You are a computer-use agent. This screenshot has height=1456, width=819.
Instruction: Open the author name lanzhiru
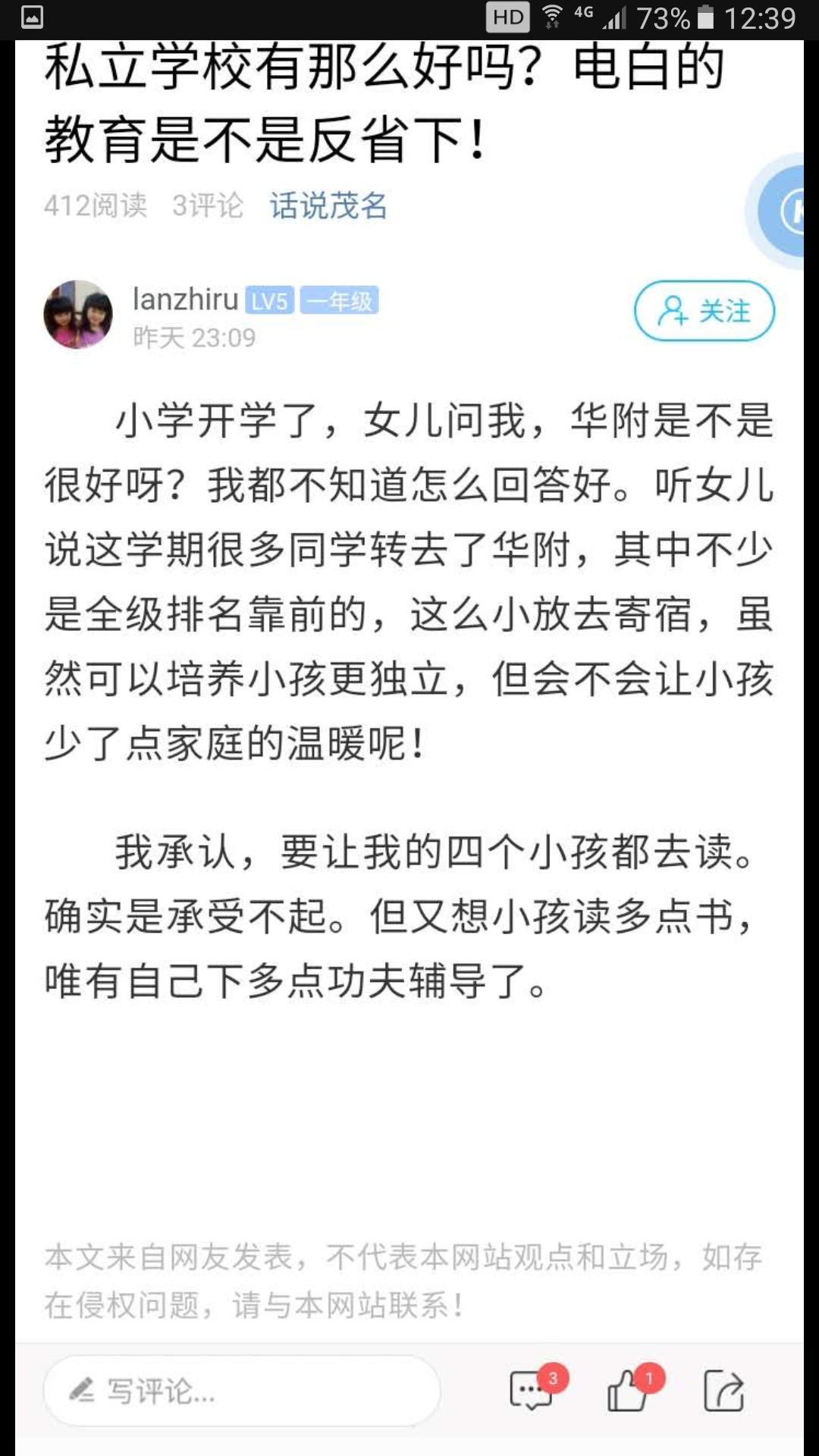pyautogui.click(x=185, y=300)
